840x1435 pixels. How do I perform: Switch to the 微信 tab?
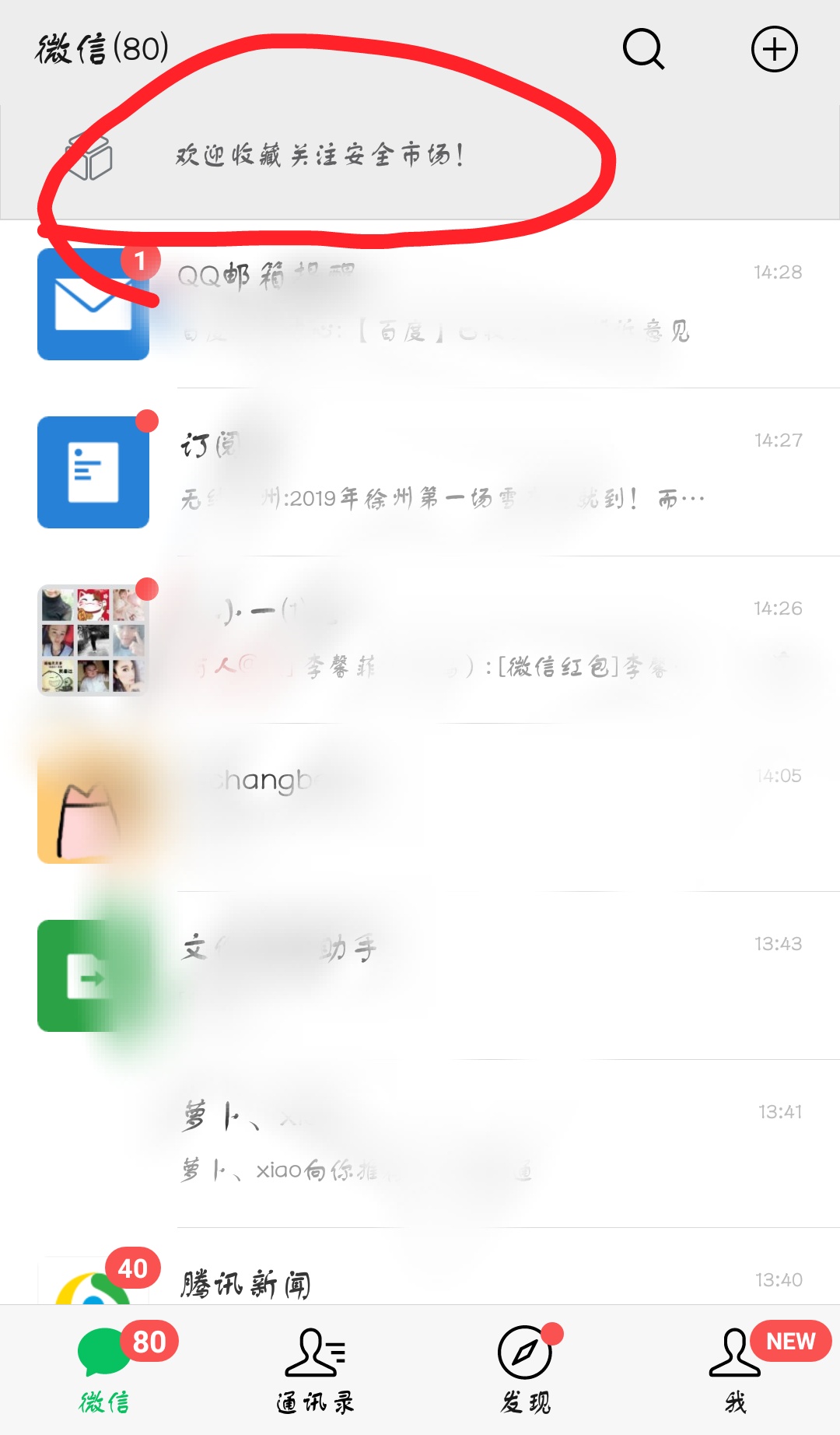pos(105,1371)
